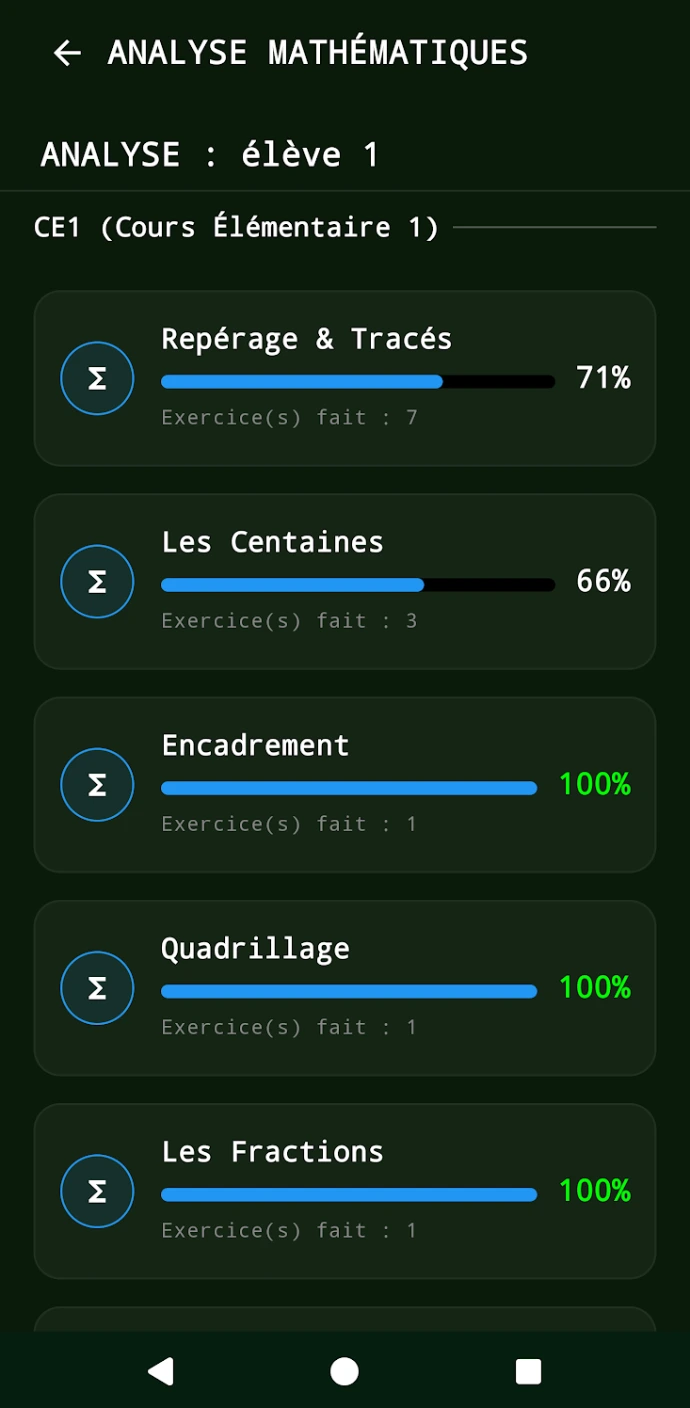Go to the home screen
The height and width of the screenshot is (1408, 690).
[344, 1371]
